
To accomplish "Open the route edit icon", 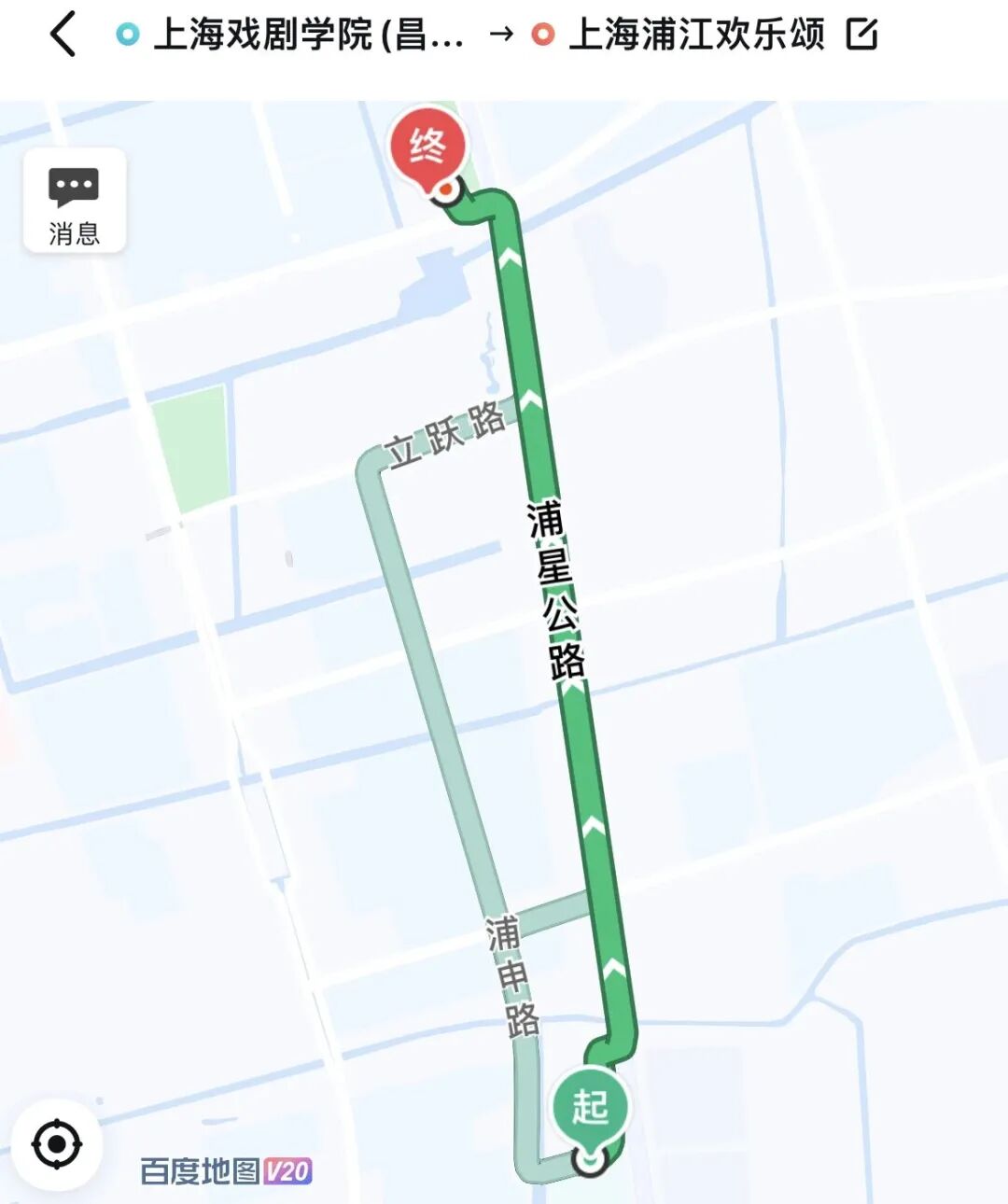I will tap(861, 35).
